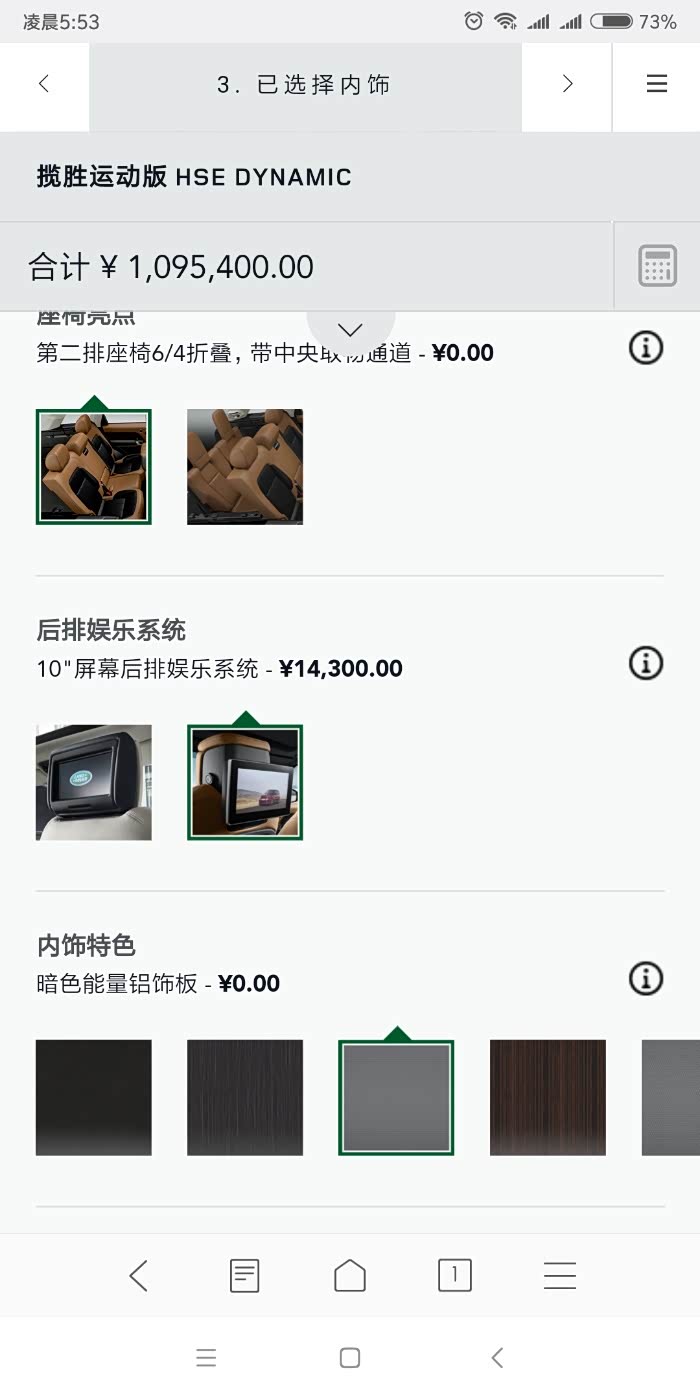Pick the solid black trim finish
The width and height of the screenshot is (700, 1400).
pos(94,1097)
